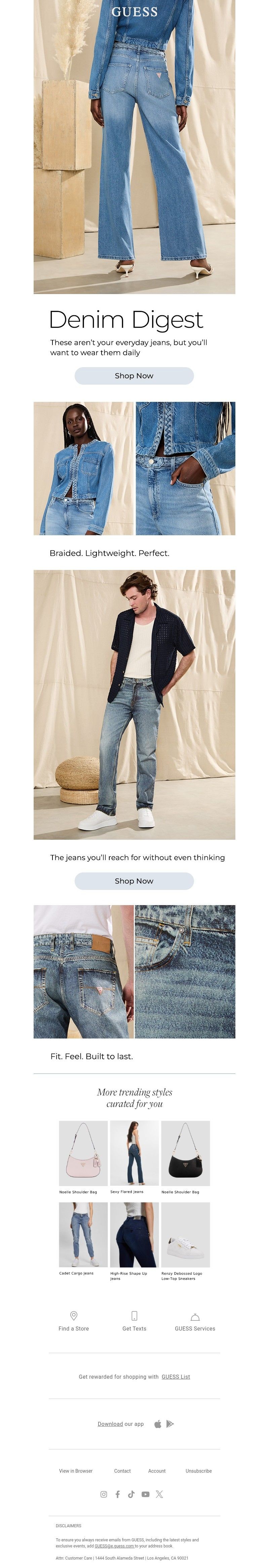
Task: Open the Apple App Store icon
Action: (158, 1425)
